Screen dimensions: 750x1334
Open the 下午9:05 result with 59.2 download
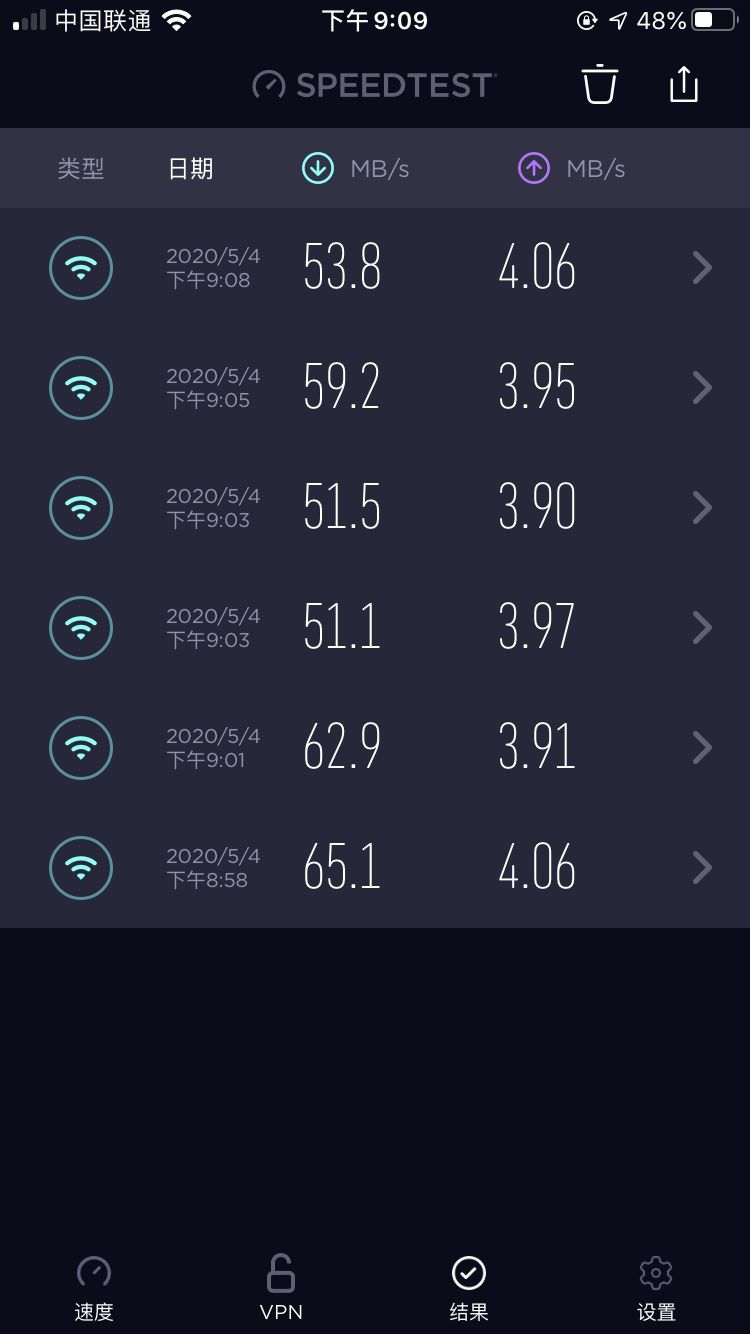coord(375,388)
